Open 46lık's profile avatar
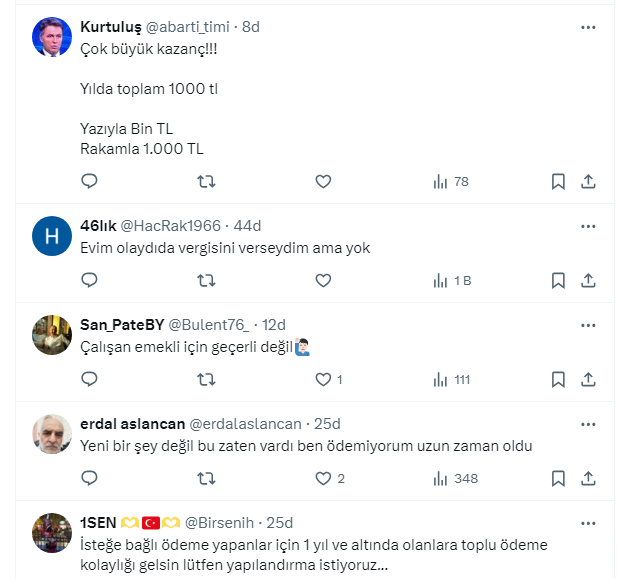This screenshot has width=617, height=579. coord(52,238)
